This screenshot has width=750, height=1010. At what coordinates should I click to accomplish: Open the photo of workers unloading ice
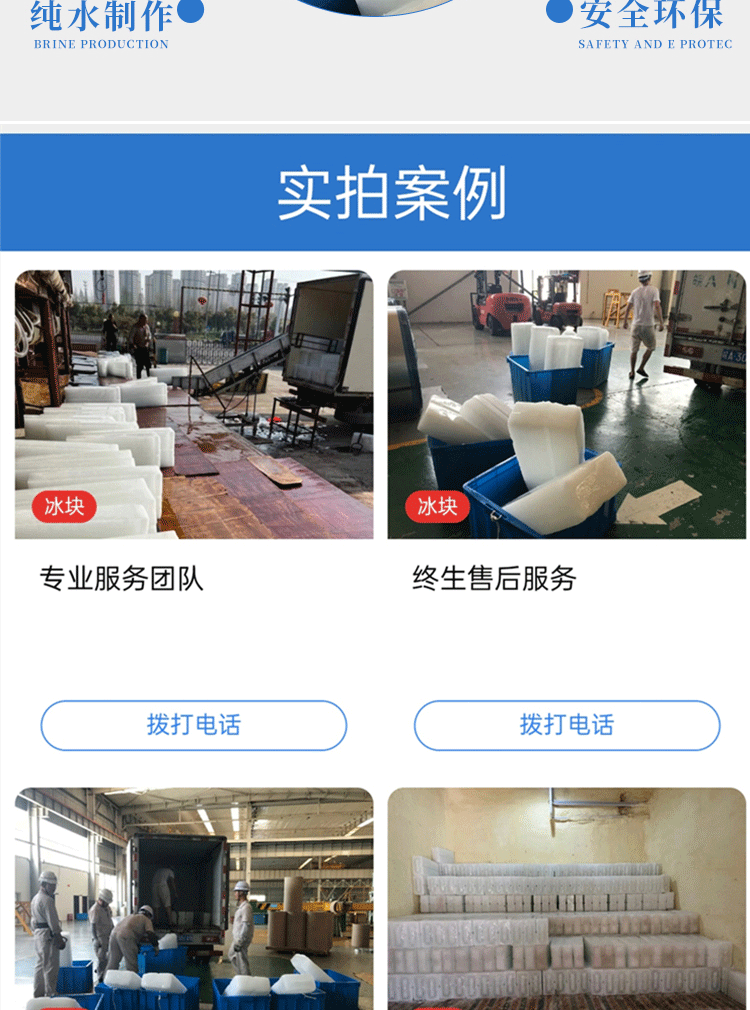pyautogui.click(x=194, y=899)
